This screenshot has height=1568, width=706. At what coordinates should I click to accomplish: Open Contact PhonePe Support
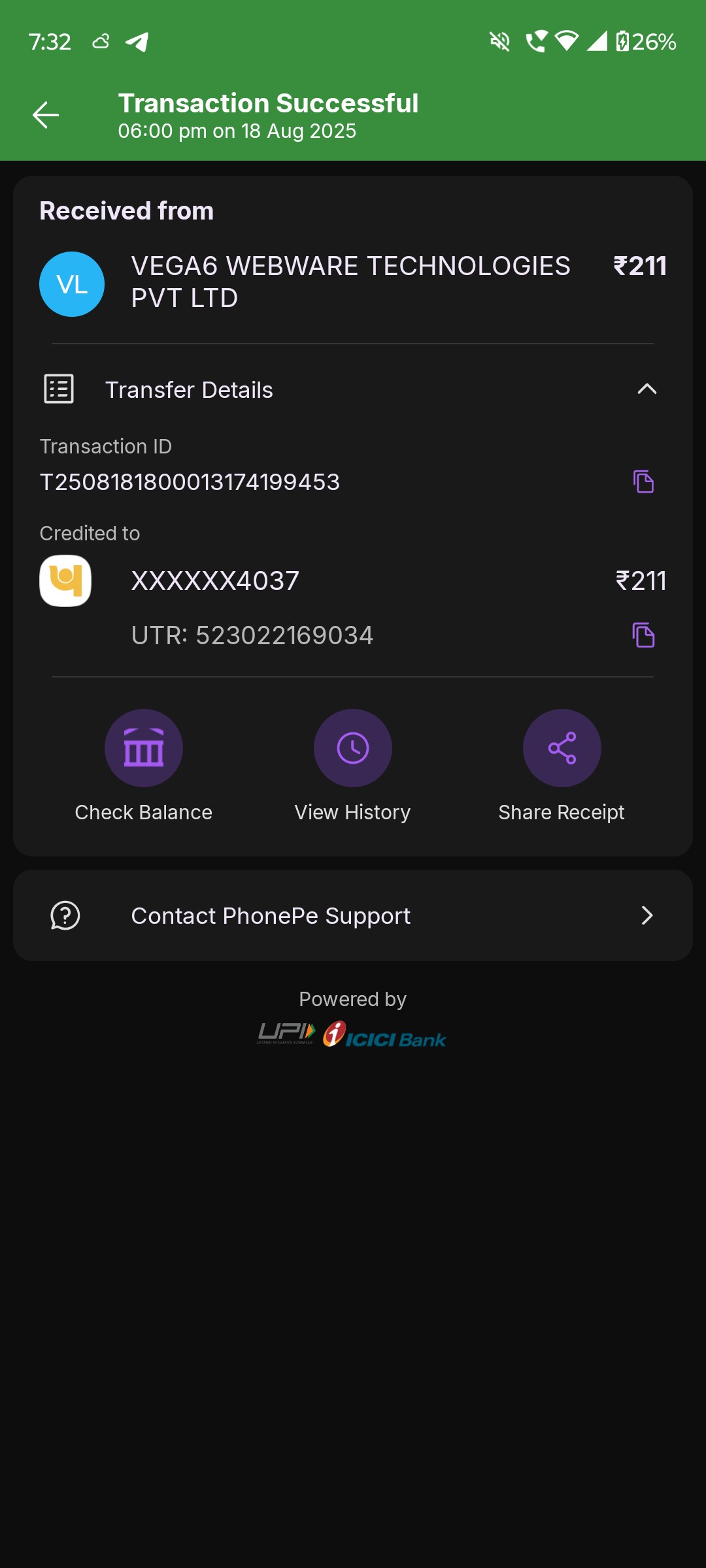(353, 915)
